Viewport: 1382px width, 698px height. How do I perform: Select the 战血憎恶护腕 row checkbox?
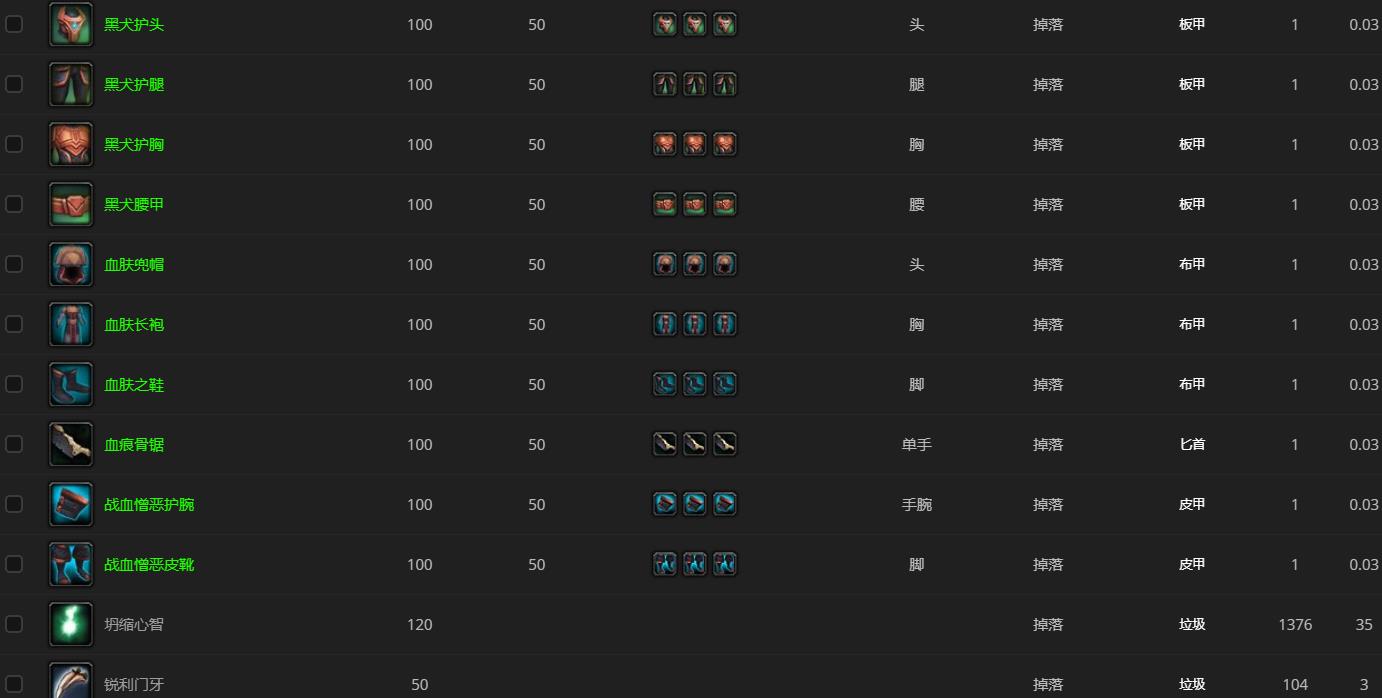click(x=14, y=504)
